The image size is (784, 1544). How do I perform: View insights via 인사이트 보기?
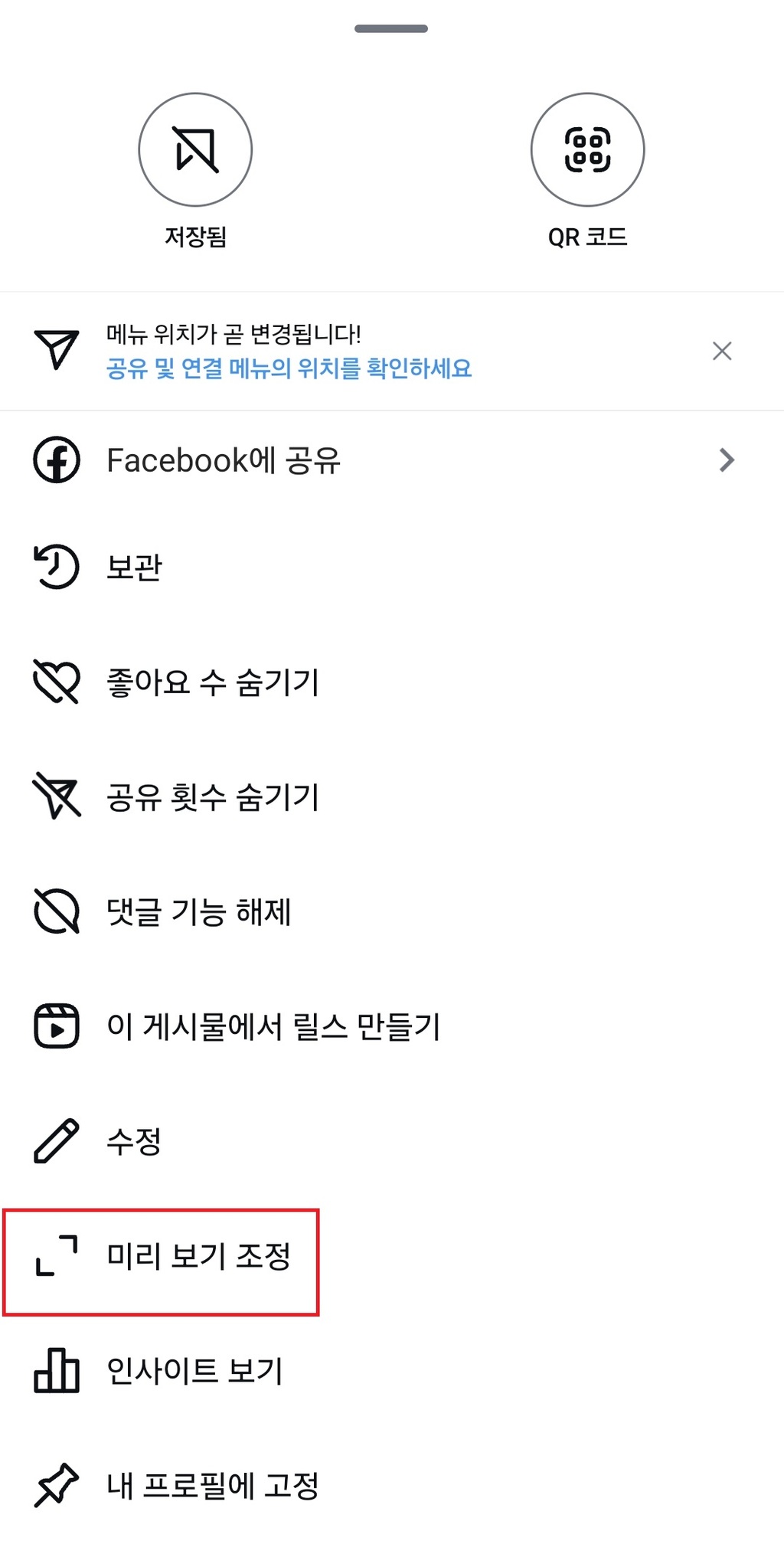click(392, 1371)
